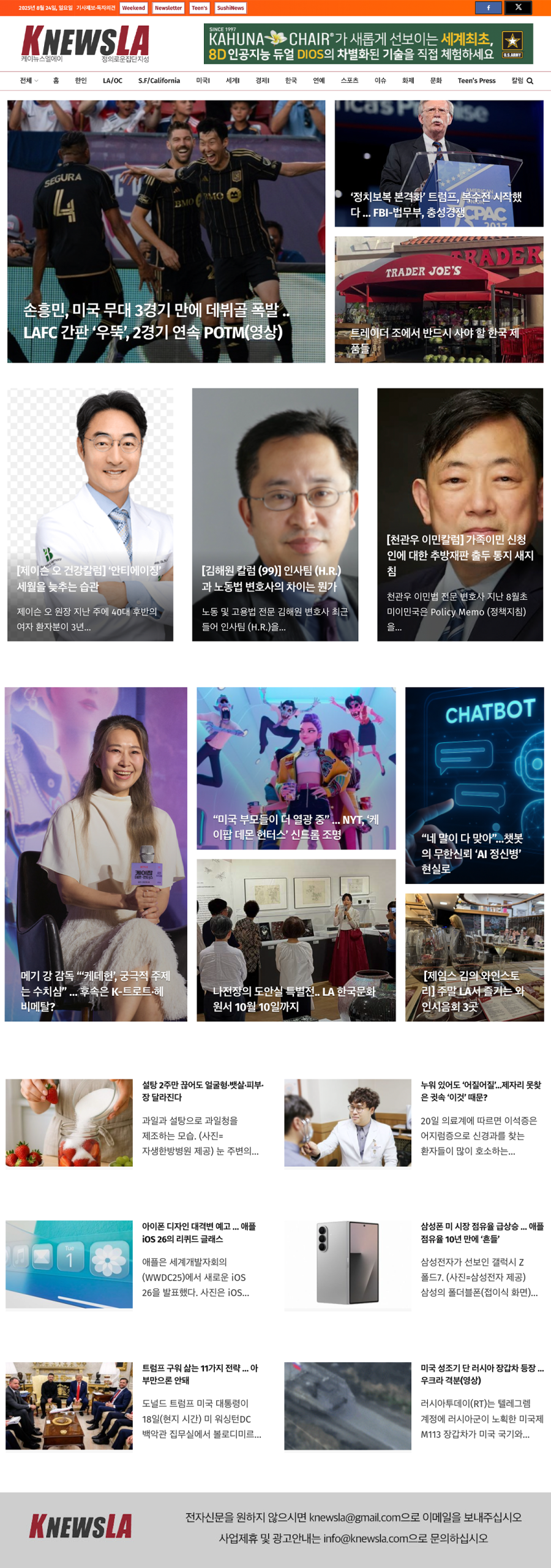Open the SushiNews button
Viewport: 551px width, 1568px height.
tap(230, 8)
